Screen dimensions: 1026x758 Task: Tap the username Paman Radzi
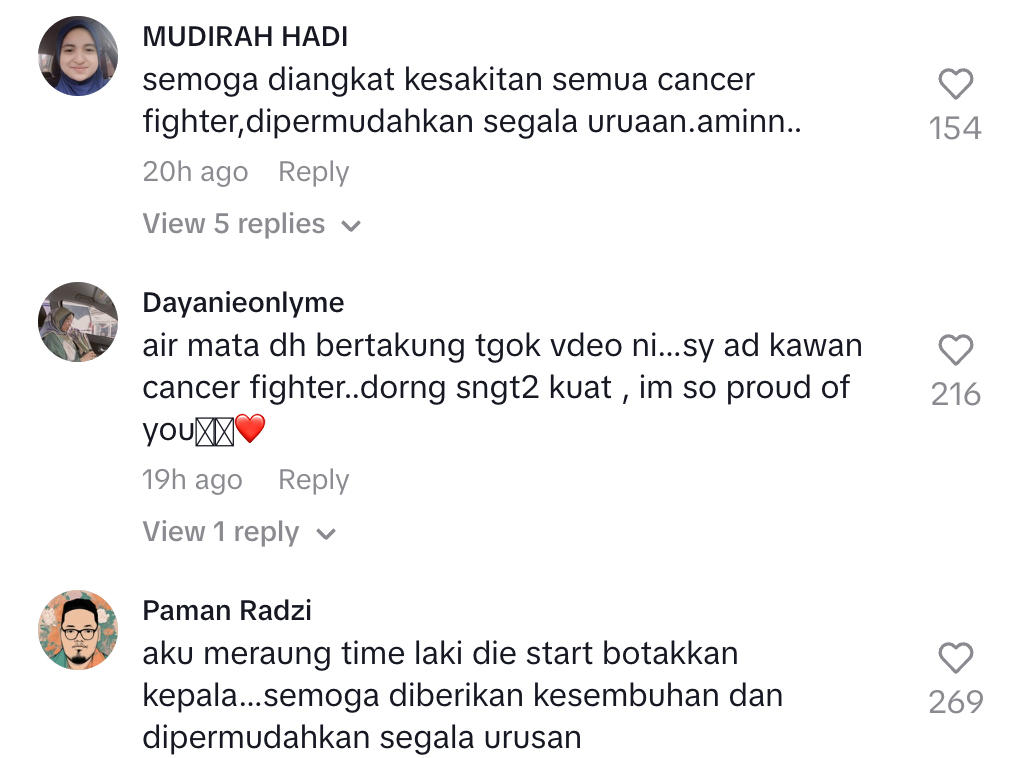point(227,611)
